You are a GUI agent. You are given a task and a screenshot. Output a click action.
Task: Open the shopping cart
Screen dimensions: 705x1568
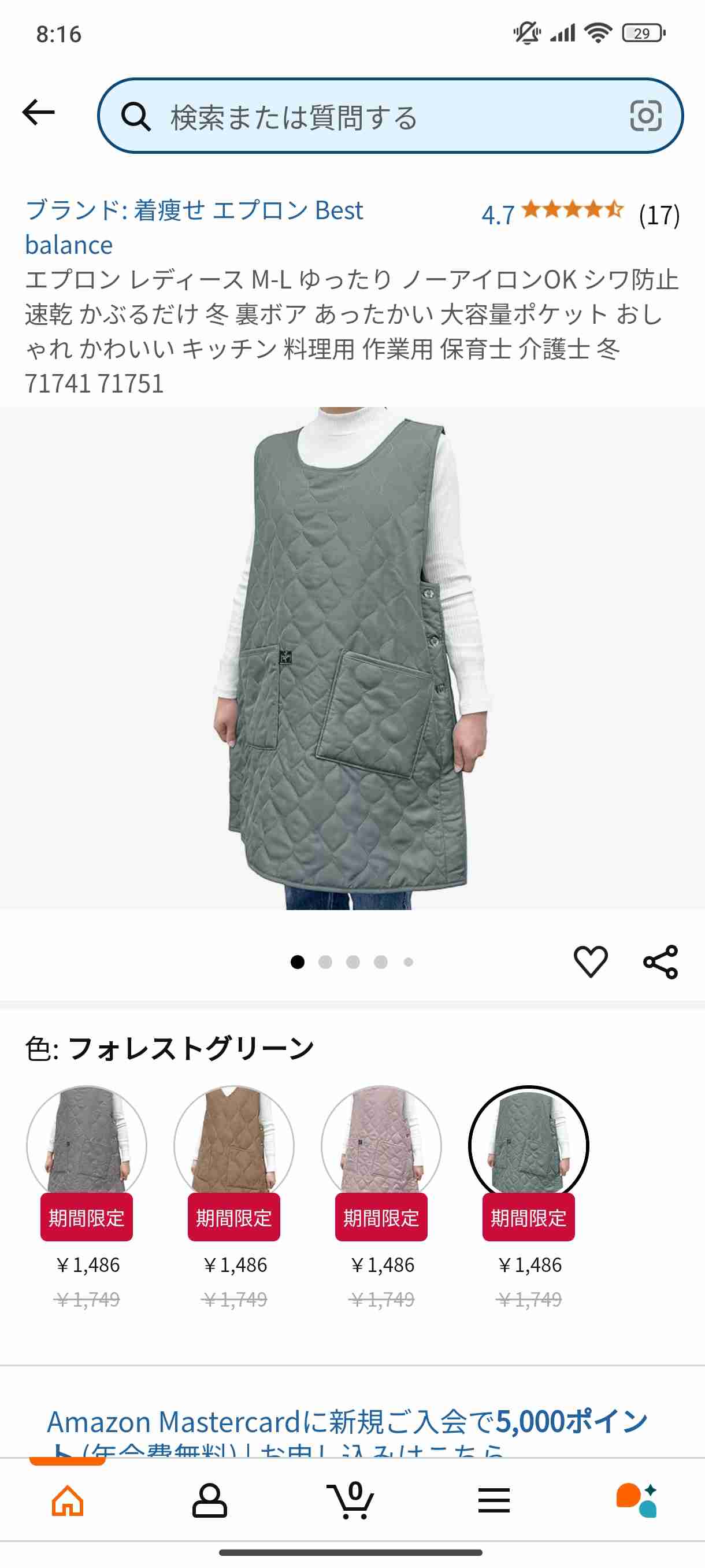pyautogui.click(x=351, y=1500)
